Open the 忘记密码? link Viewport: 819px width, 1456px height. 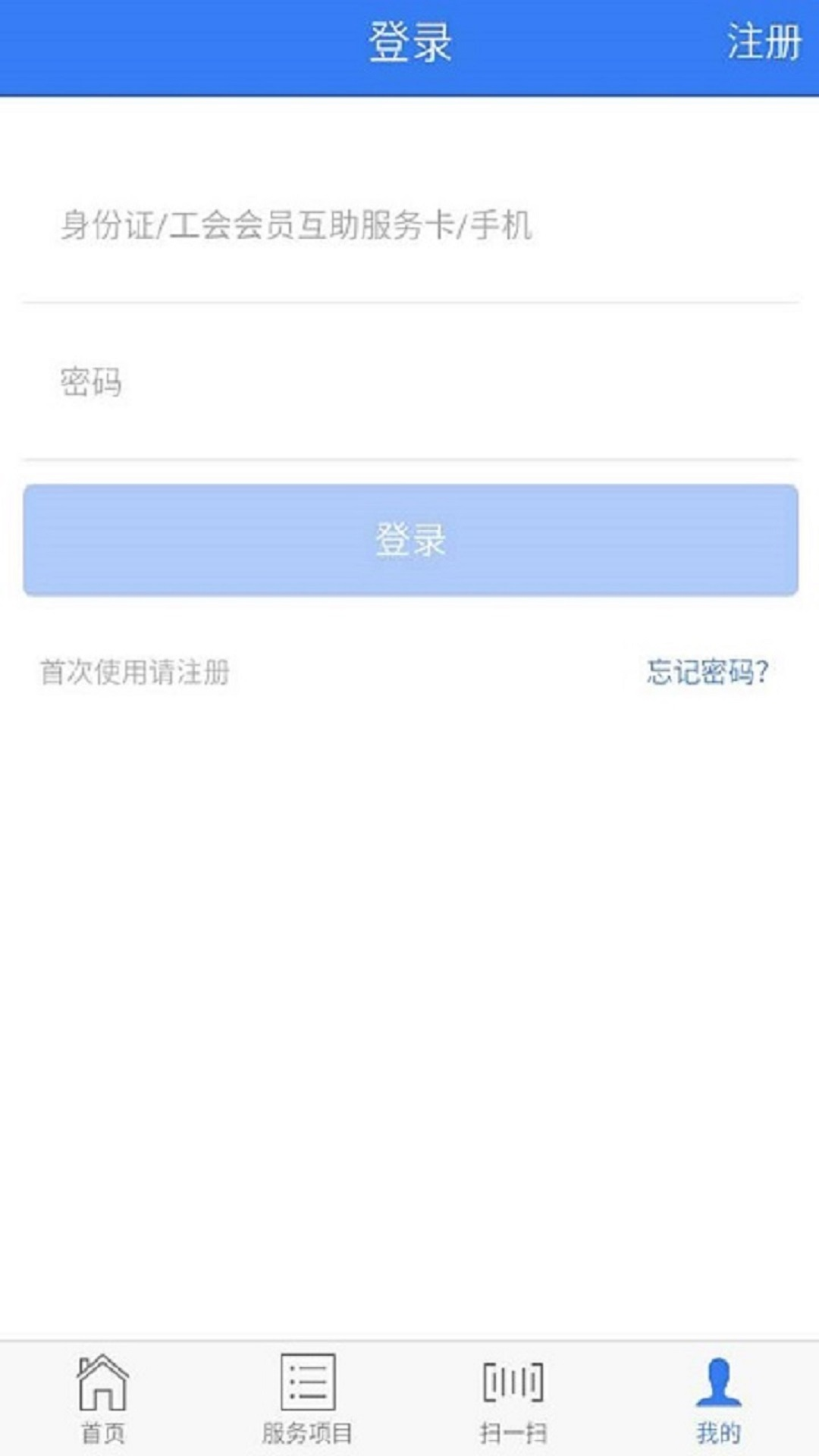707,672
